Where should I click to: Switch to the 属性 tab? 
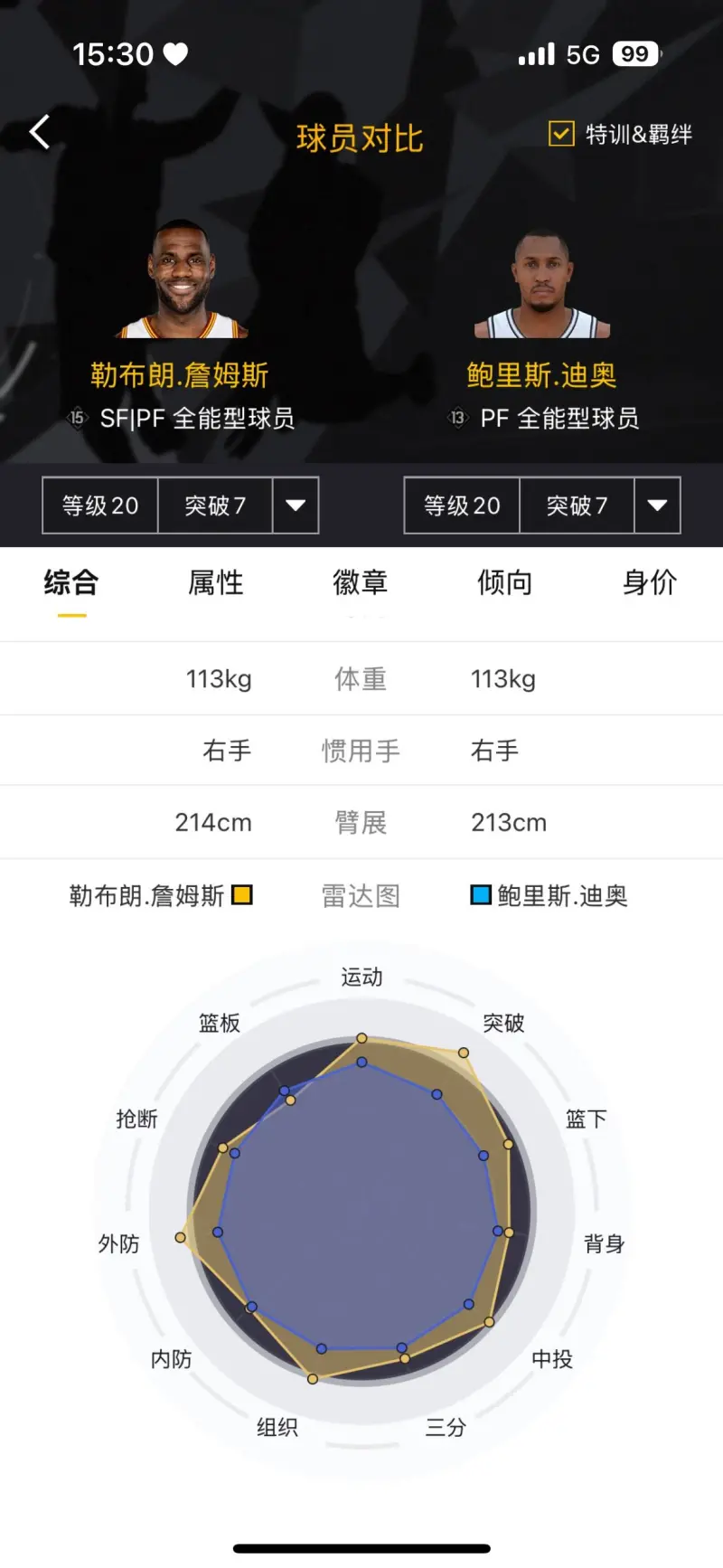[x=216, y=583]
